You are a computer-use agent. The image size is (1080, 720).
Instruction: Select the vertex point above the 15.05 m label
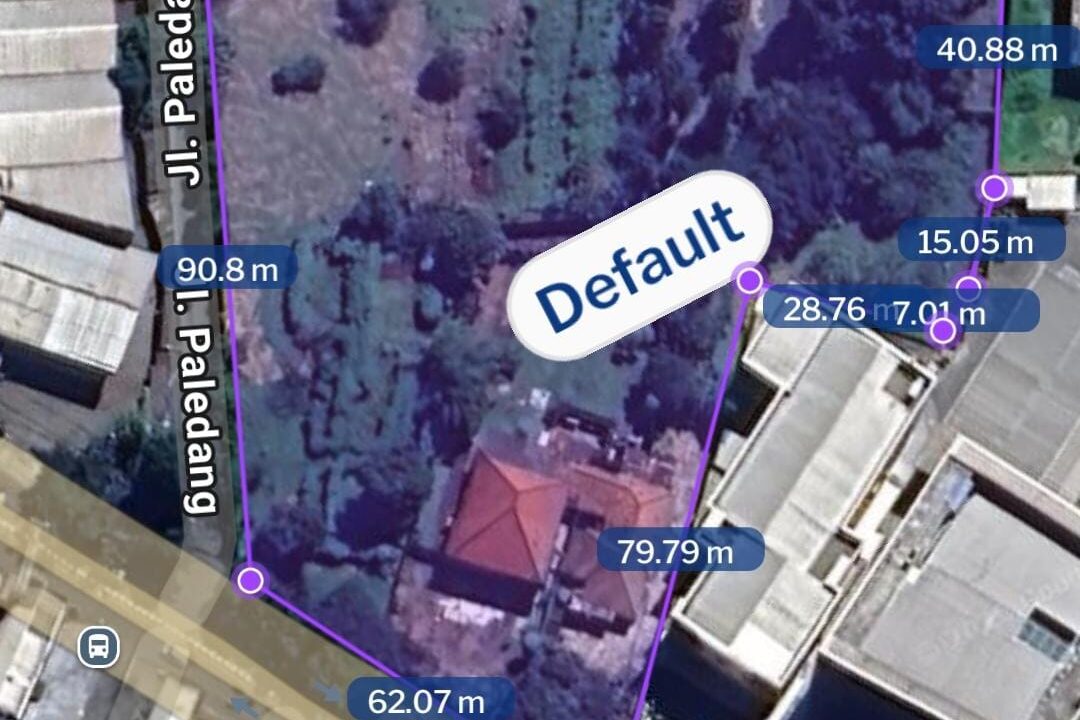click(x=993, y=187)
